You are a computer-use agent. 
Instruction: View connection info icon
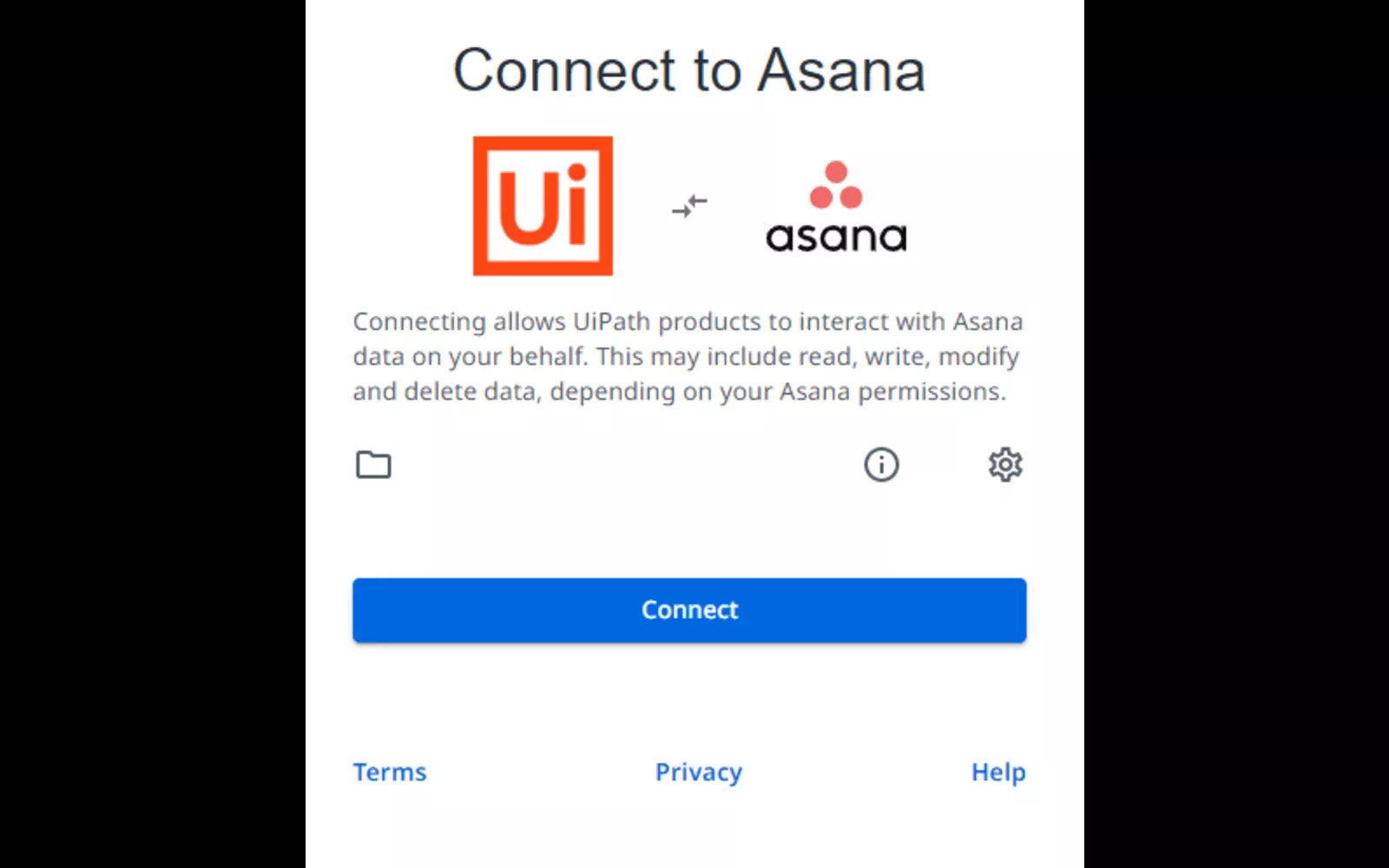pos(881,465)
